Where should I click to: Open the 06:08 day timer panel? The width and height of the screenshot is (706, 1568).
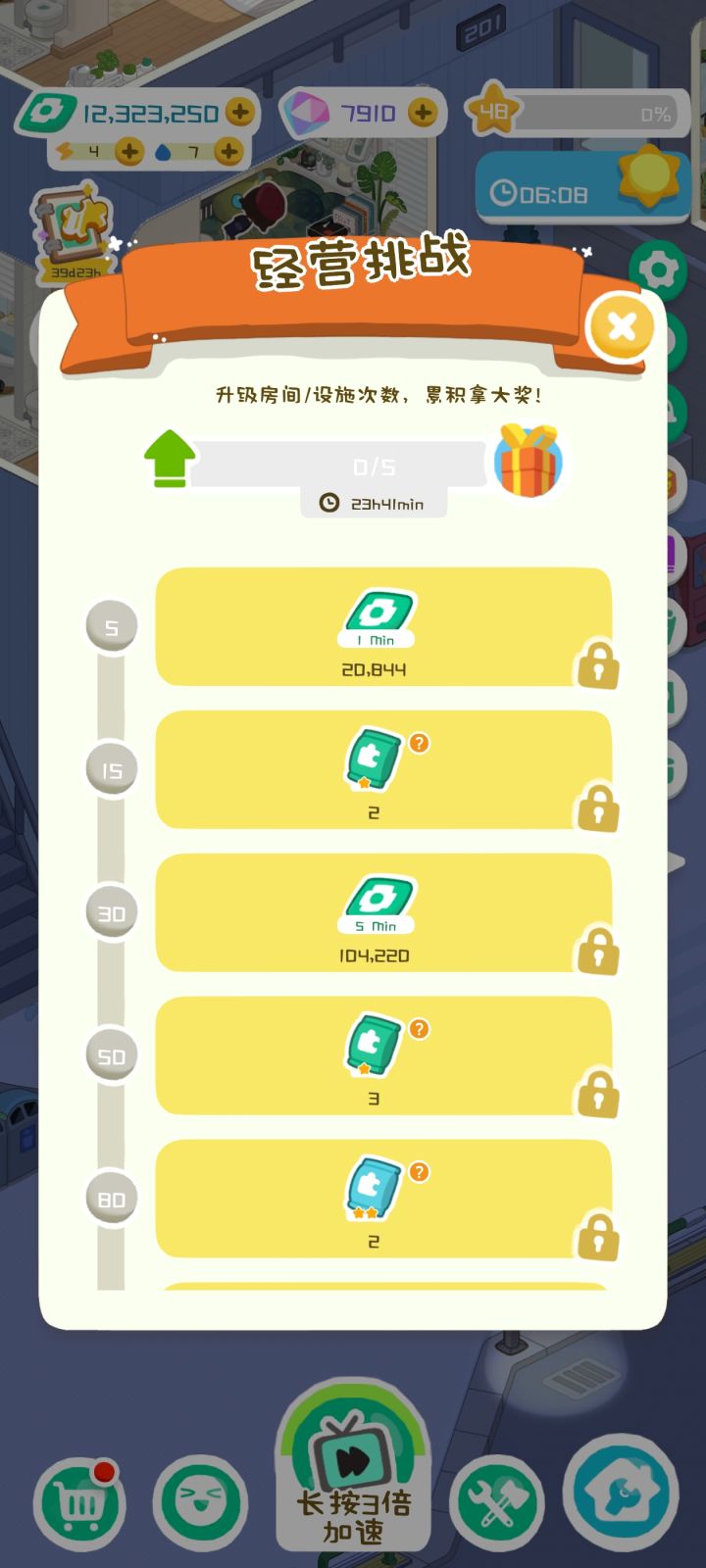(580, 186)
